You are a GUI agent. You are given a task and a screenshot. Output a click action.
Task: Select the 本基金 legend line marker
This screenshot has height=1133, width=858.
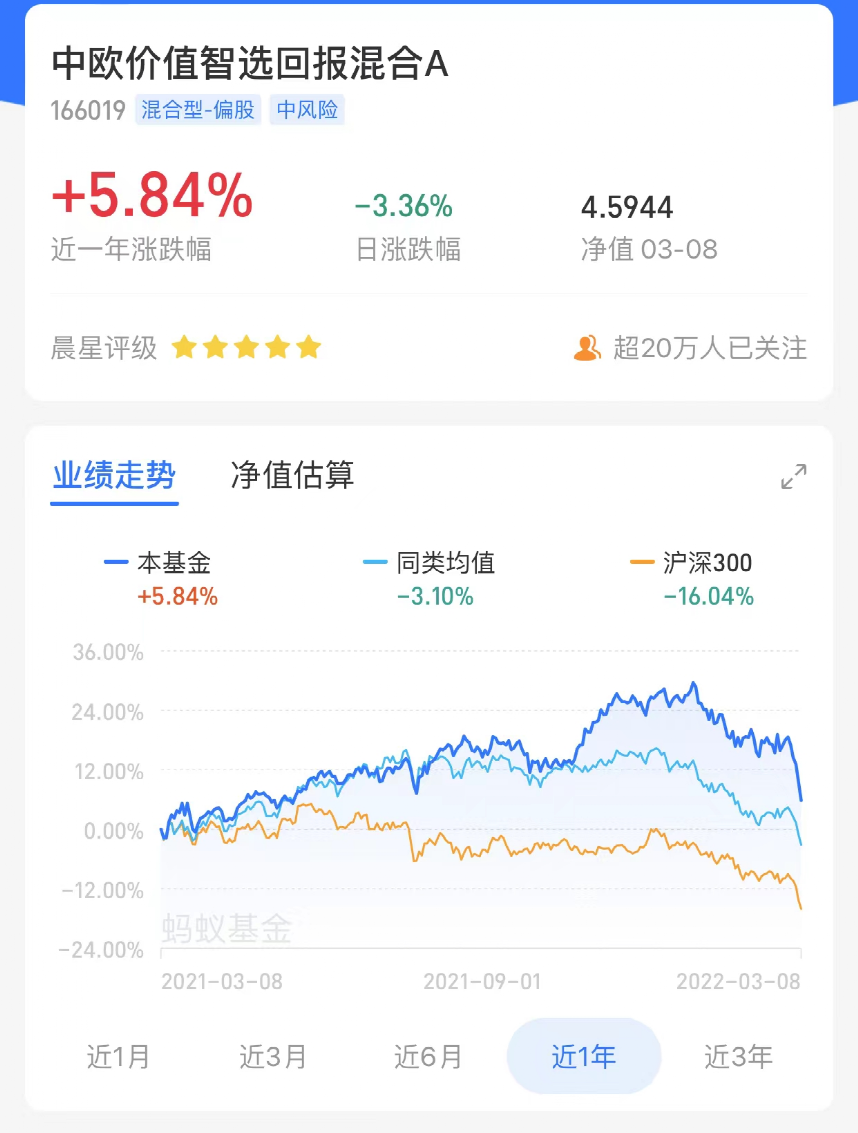click(x=119, y=562)
